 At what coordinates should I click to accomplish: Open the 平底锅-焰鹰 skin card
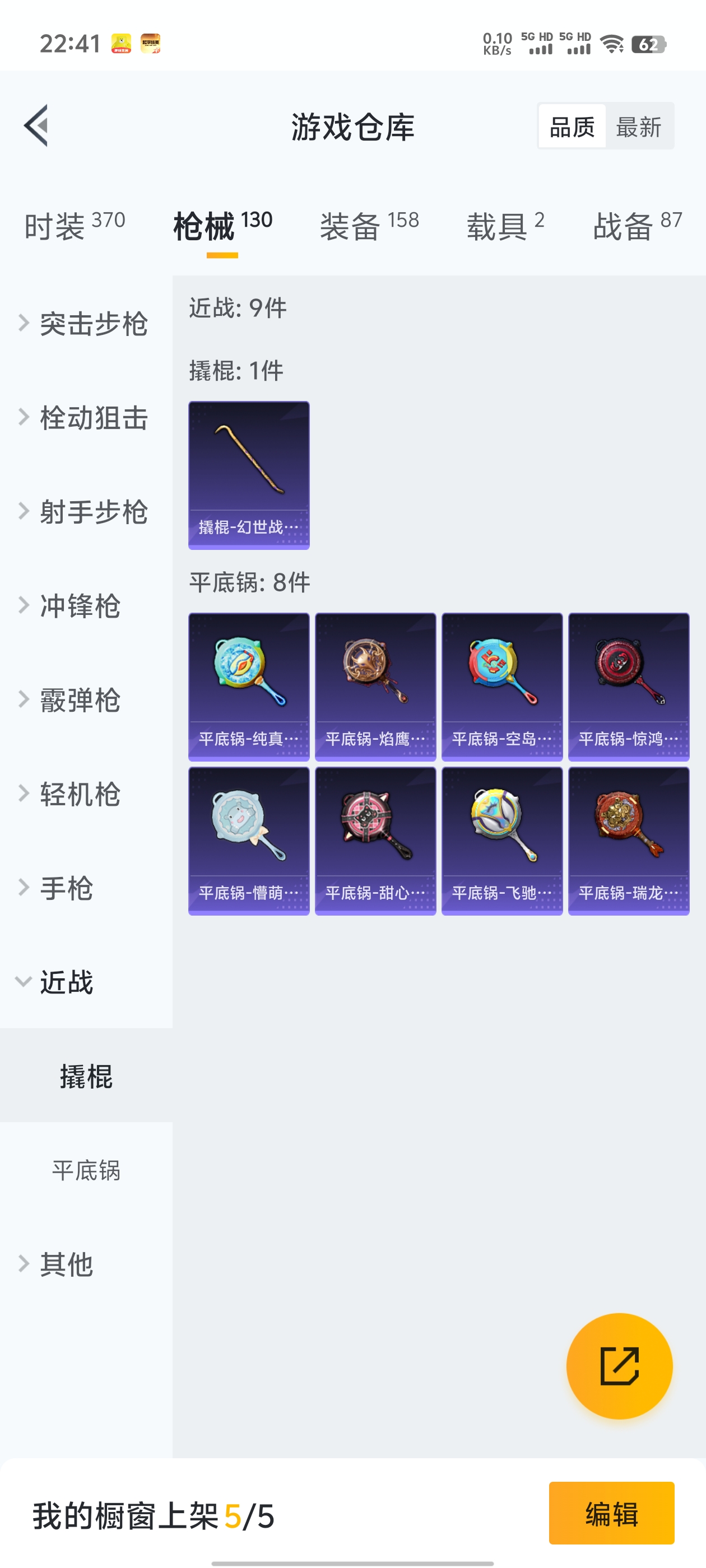point(375,687)
